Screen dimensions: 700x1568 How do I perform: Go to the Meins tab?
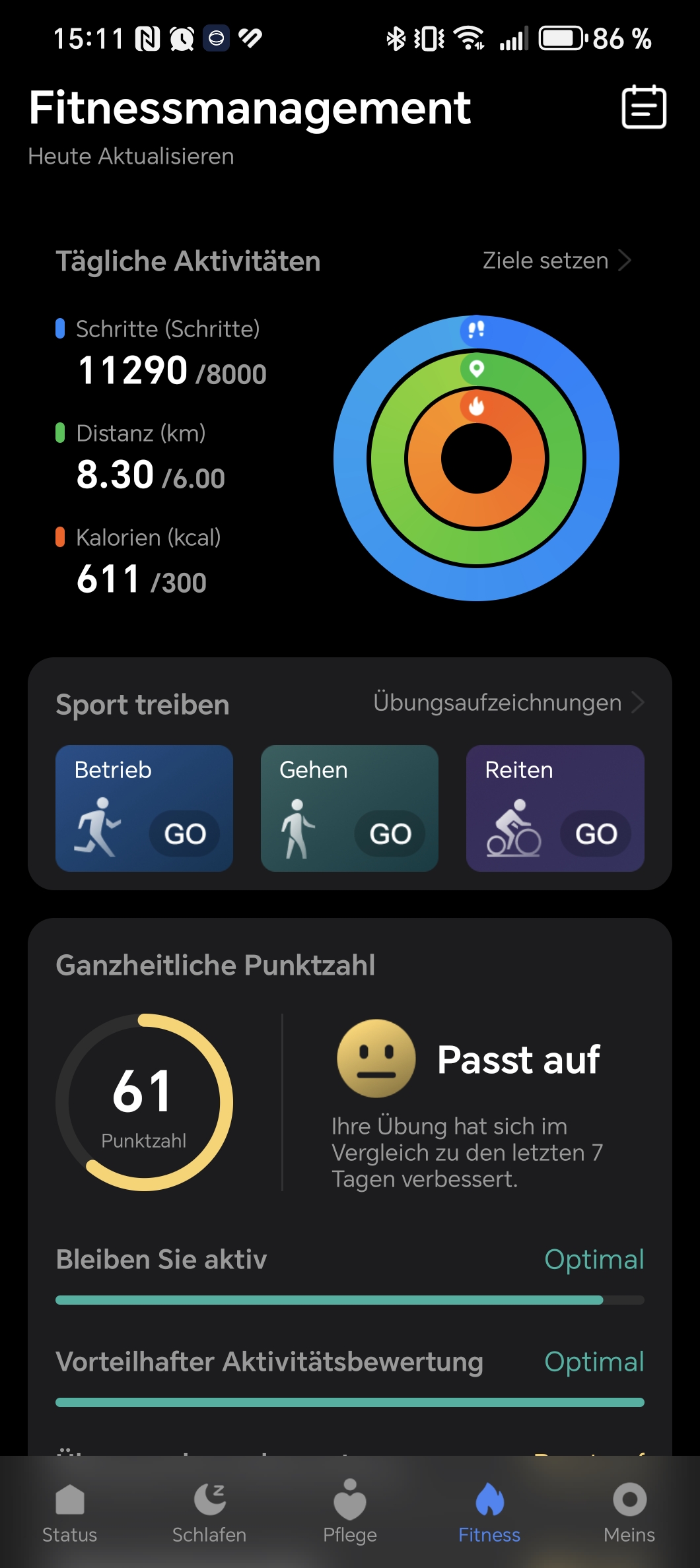click(629, 1511)
